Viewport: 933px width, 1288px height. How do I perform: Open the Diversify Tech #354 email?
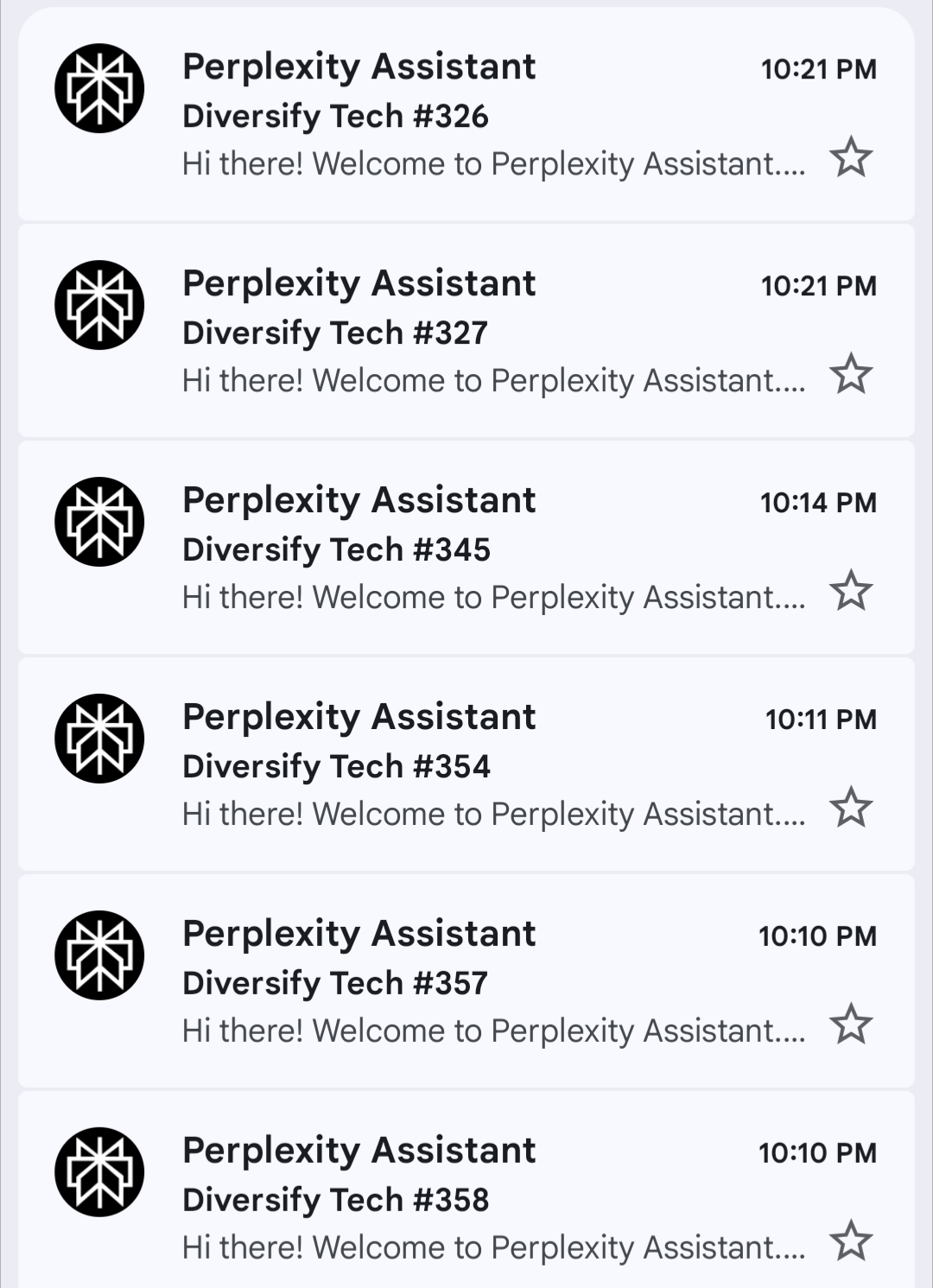pos(466,766)
